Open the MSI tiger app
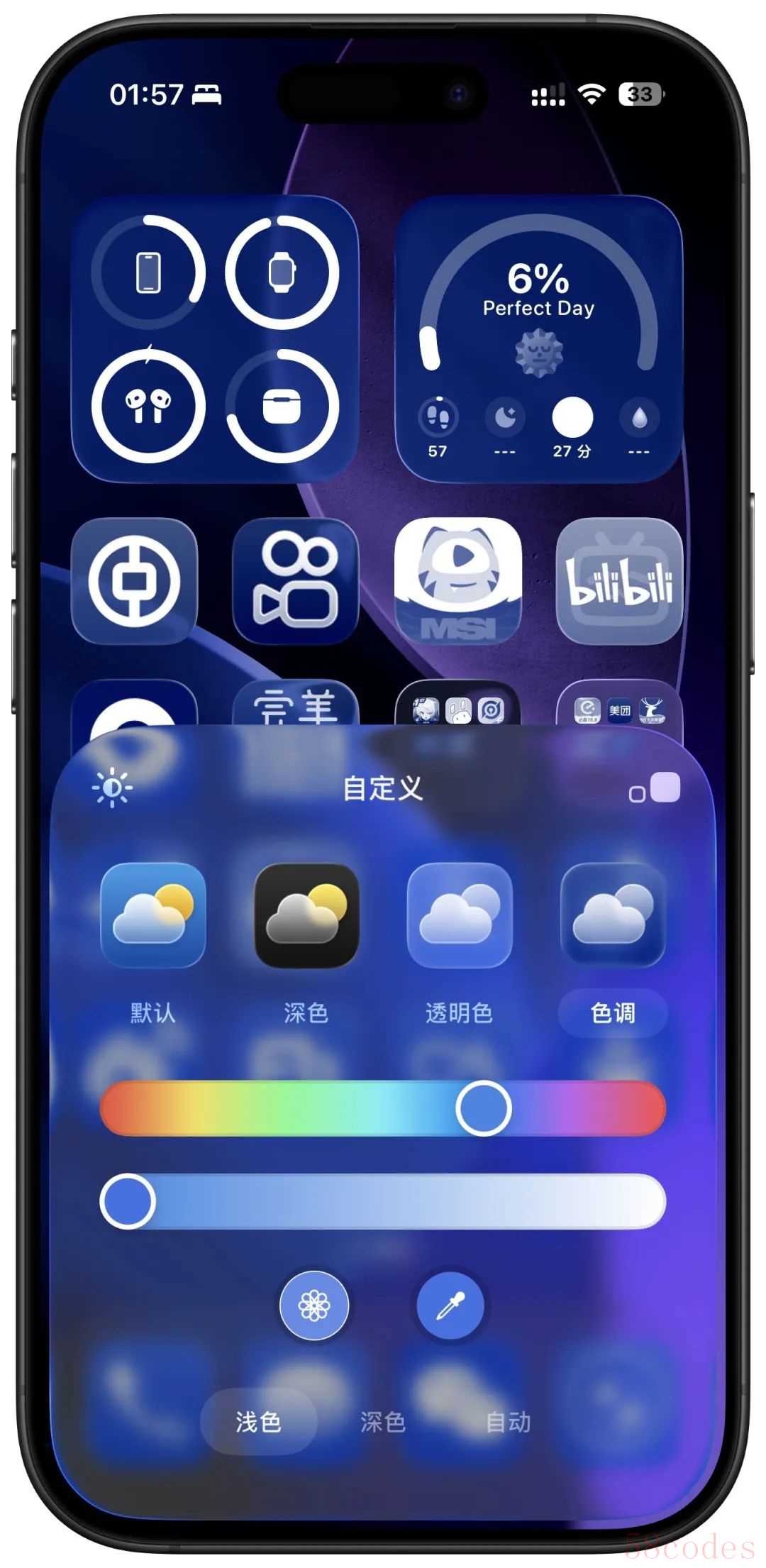This screenshot has width=766, height=1568. 457,581
